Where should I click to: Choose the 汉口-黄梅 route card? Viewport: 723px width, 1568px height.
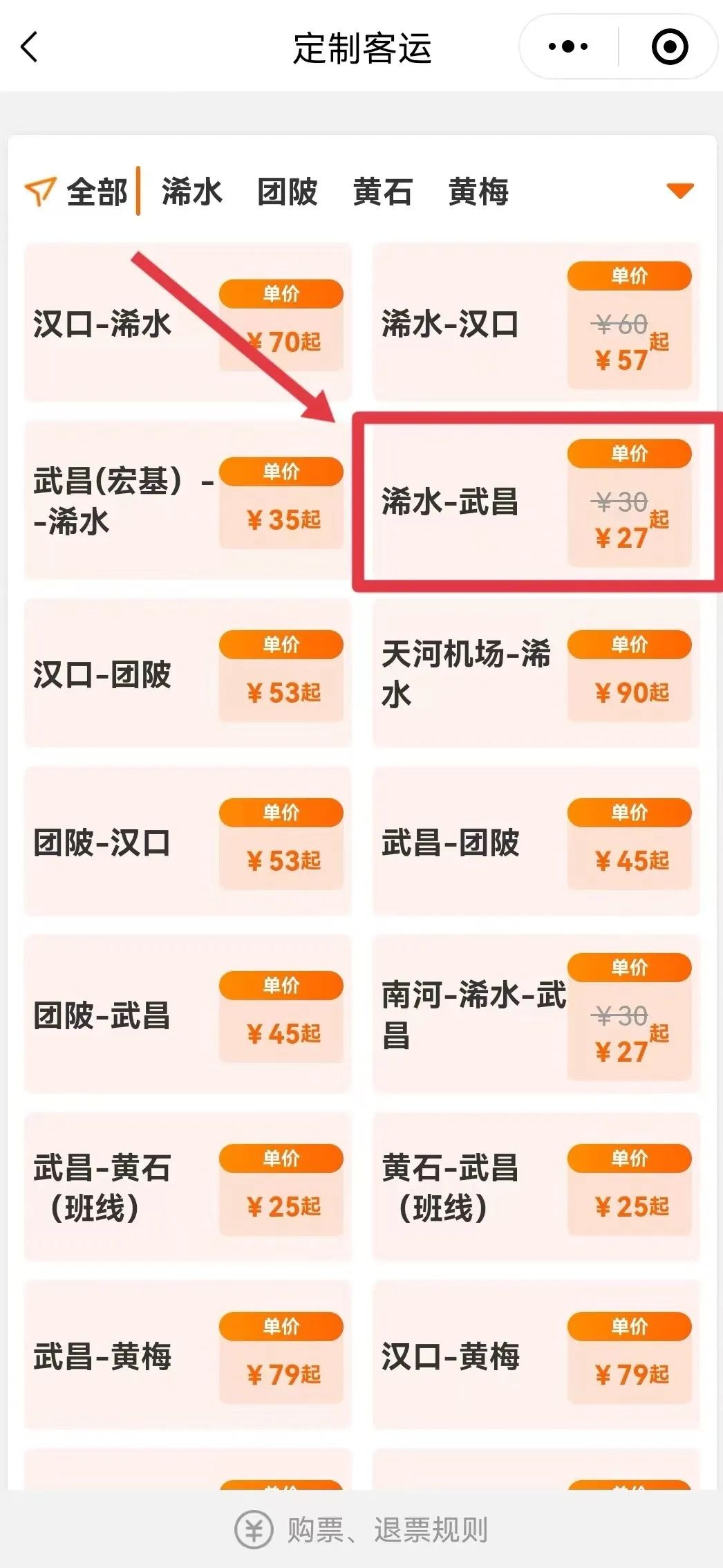tap(536, 1355)
